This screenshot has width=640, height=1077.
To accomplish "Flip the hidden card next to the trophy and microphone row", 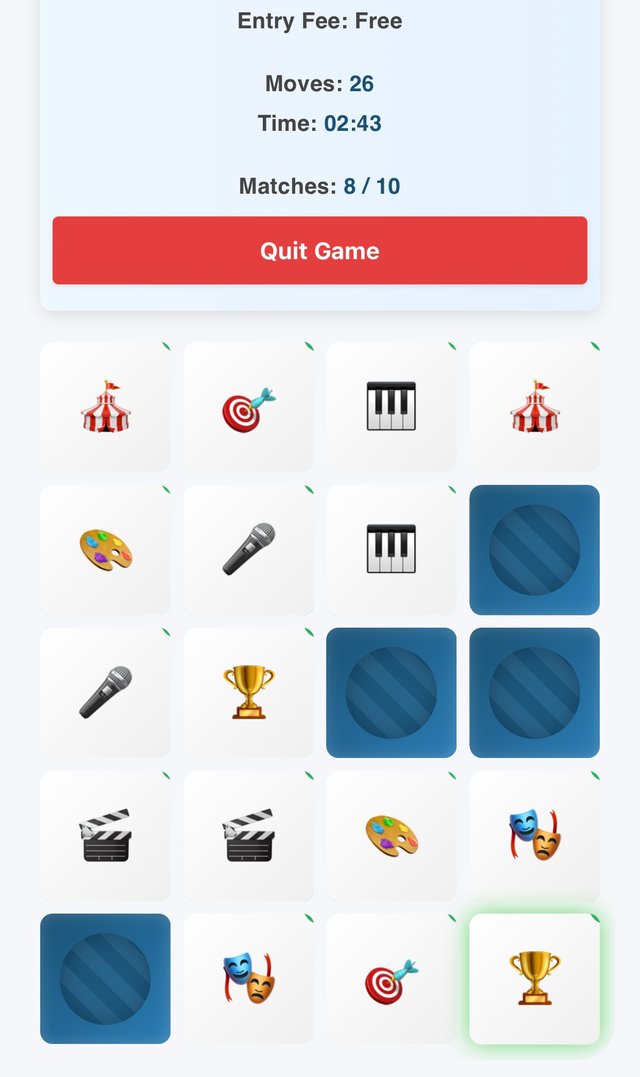I will click(391, 692).
